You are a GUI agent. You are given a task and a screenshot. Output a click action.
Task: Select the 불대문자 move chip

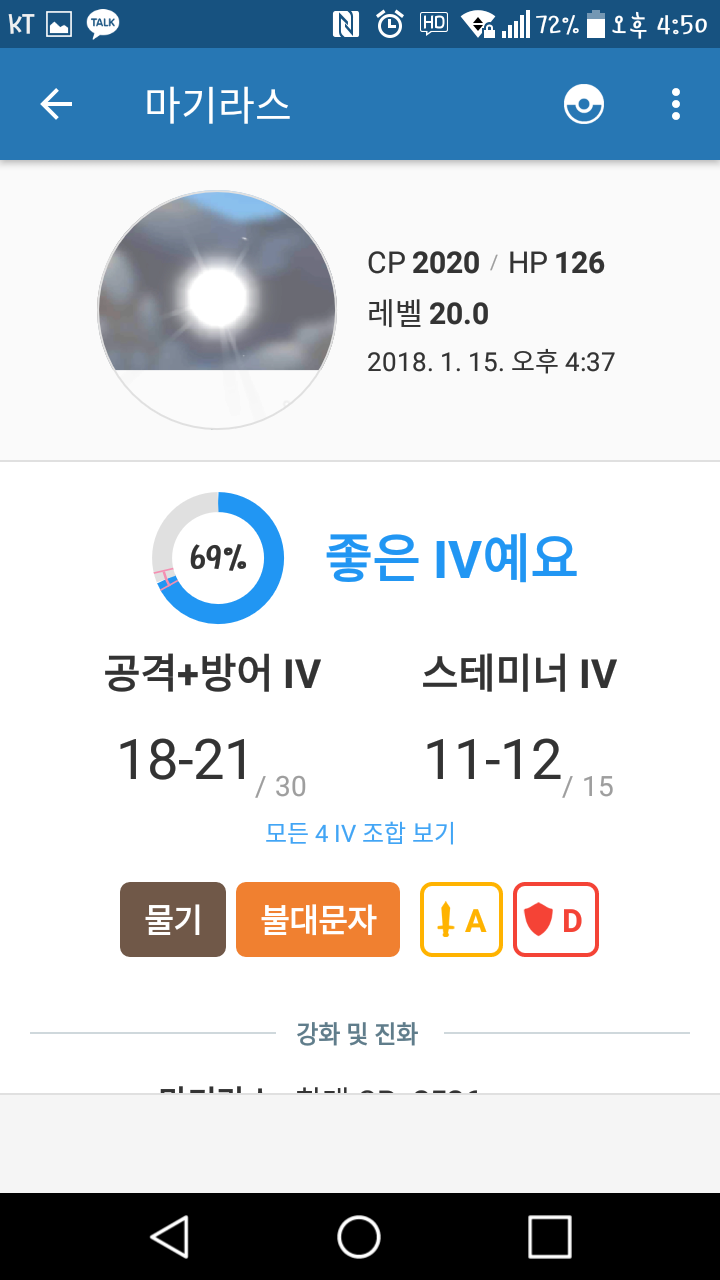318,920
